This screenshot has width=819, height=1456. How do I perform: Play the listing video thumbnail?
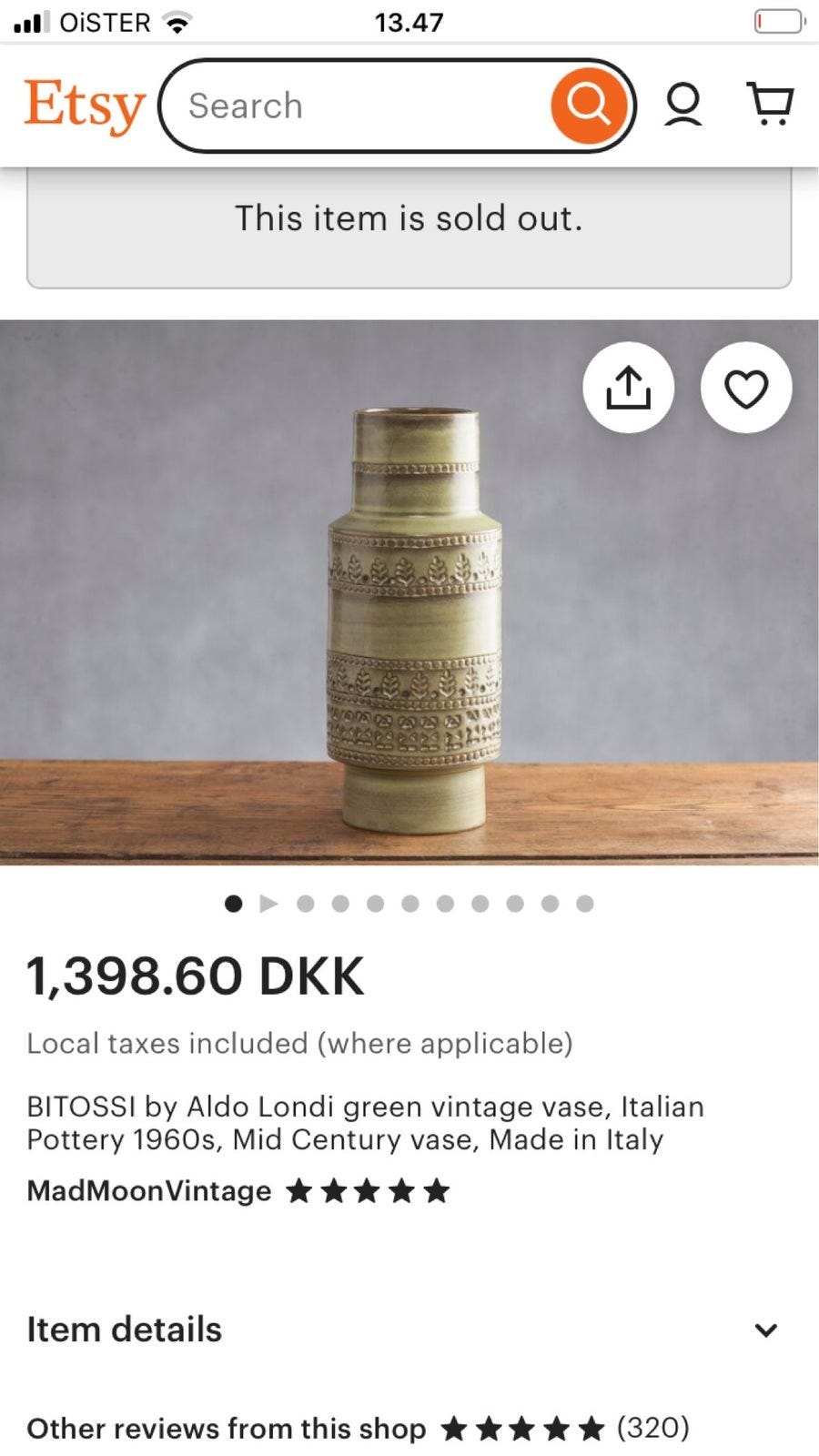click(x=268, y=904)
